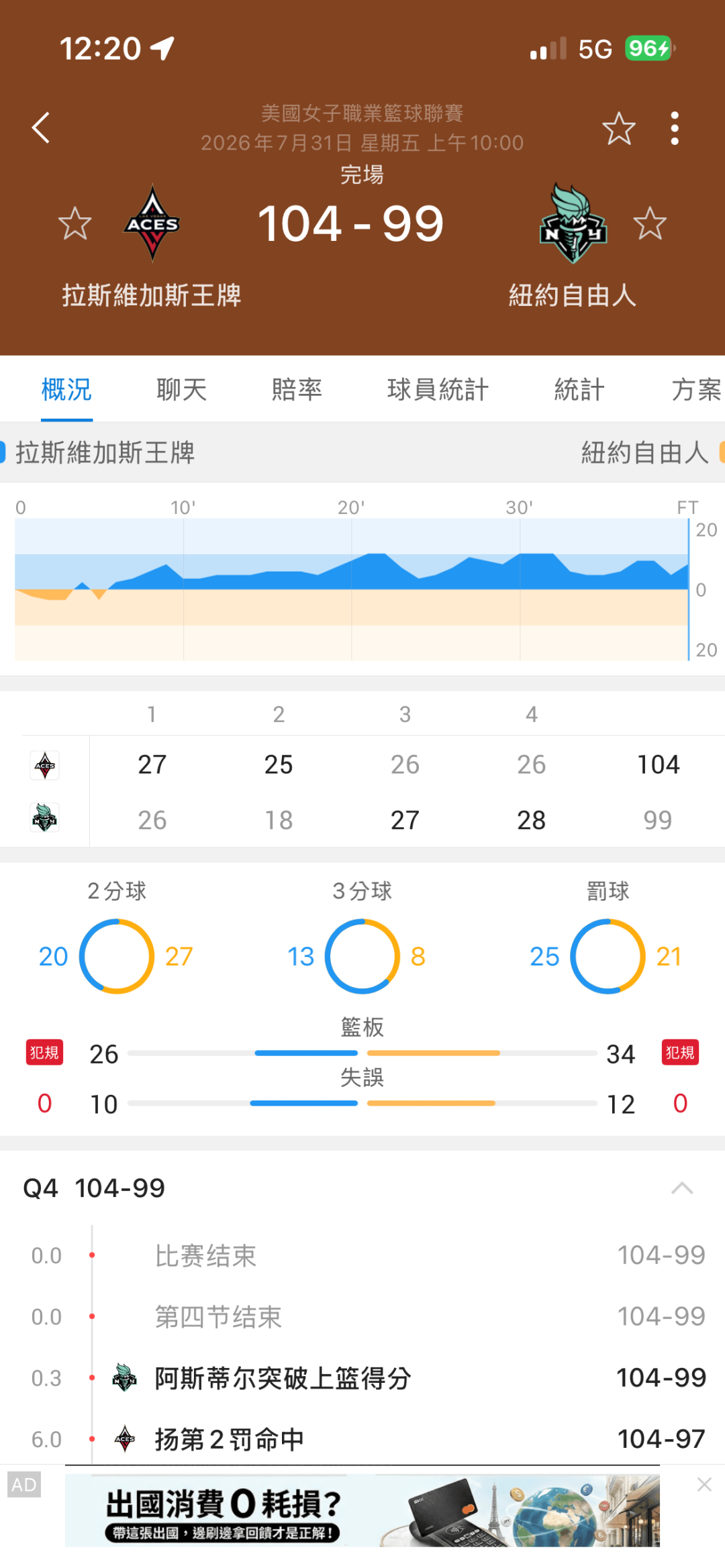Open the 出國消費0耗損 ad banner
This screenshot has height=1568, width=725.
(362, 1511)
